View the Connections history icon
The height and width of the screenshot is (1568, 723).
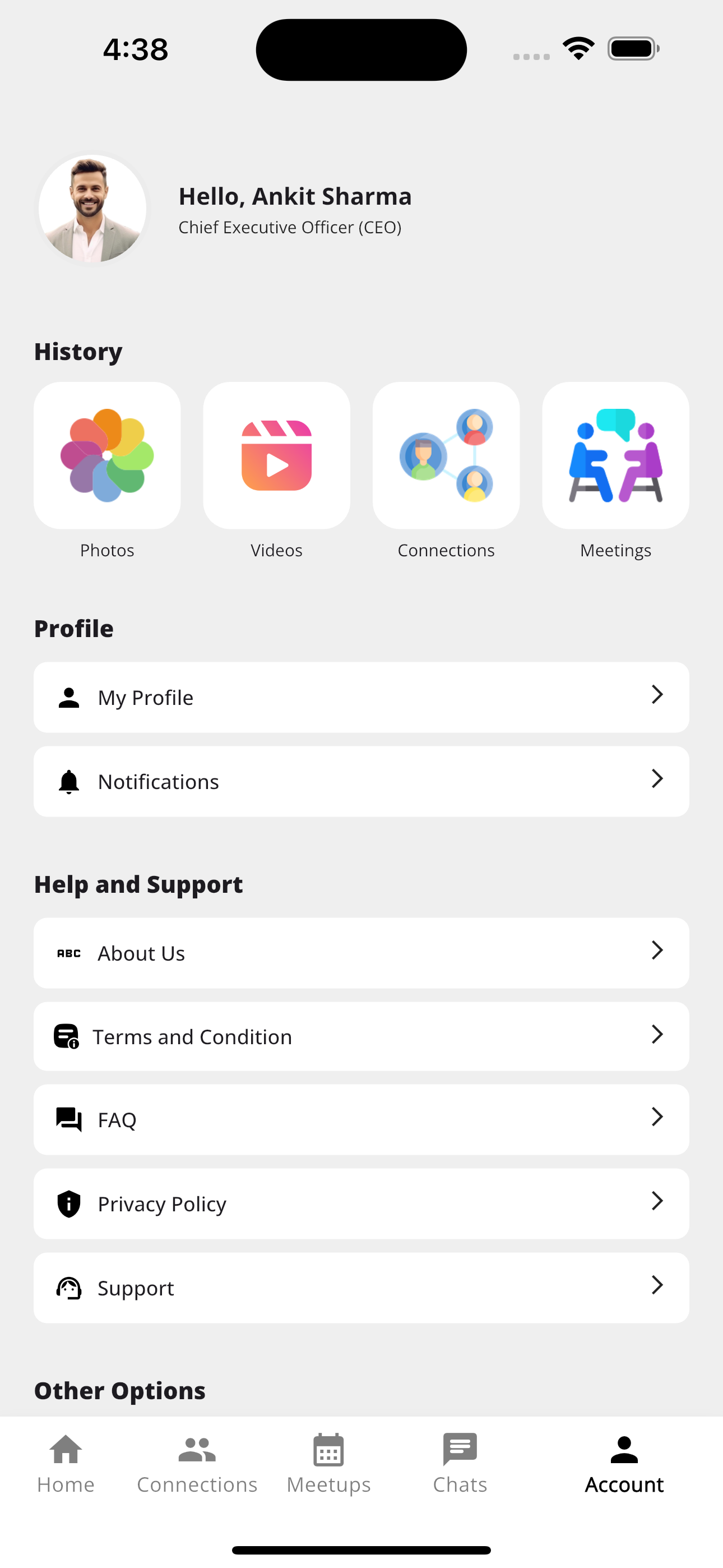click(446, 455)
